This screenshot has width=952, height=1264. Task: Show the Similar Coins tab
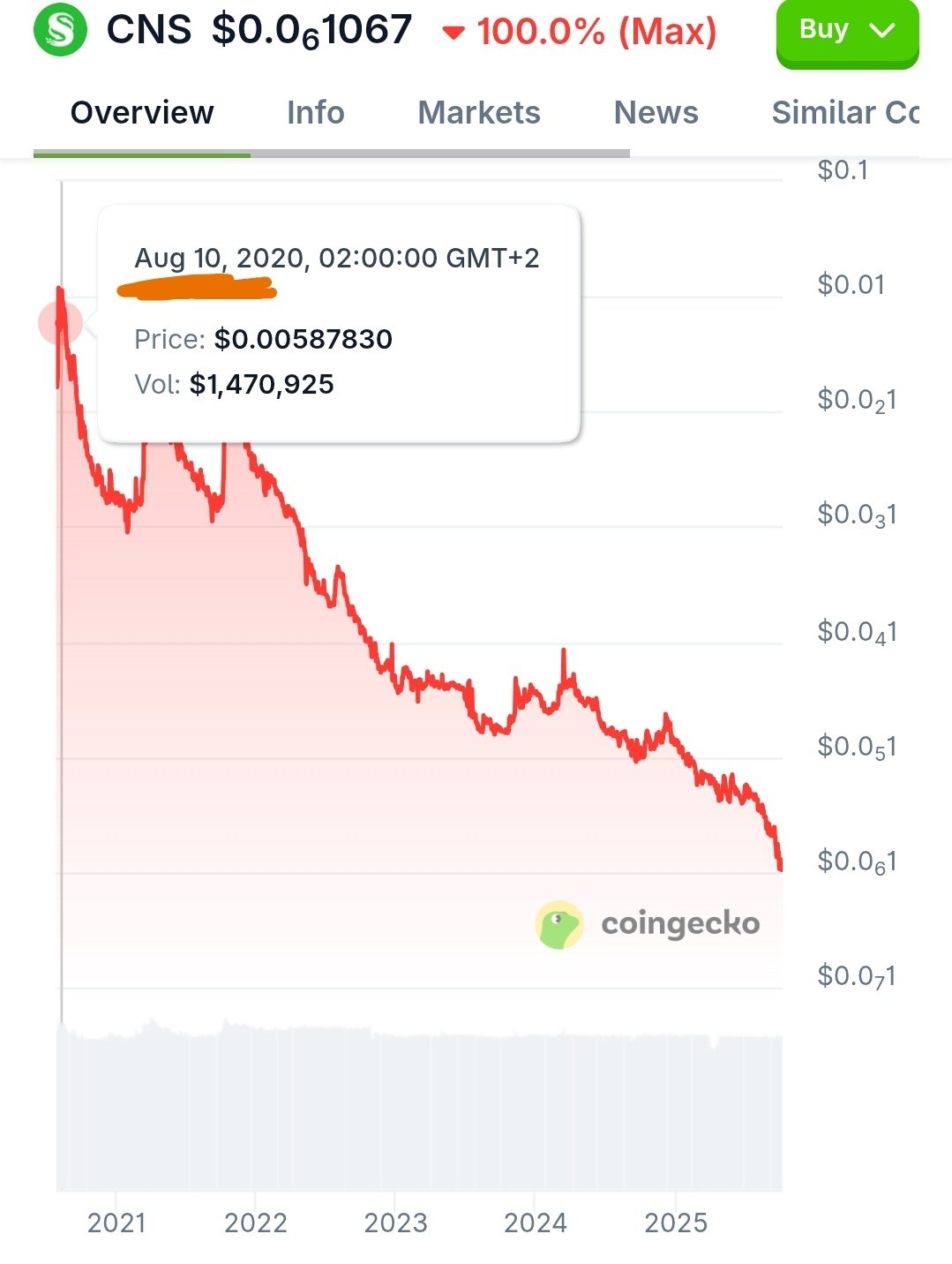[x=844, y=113]
